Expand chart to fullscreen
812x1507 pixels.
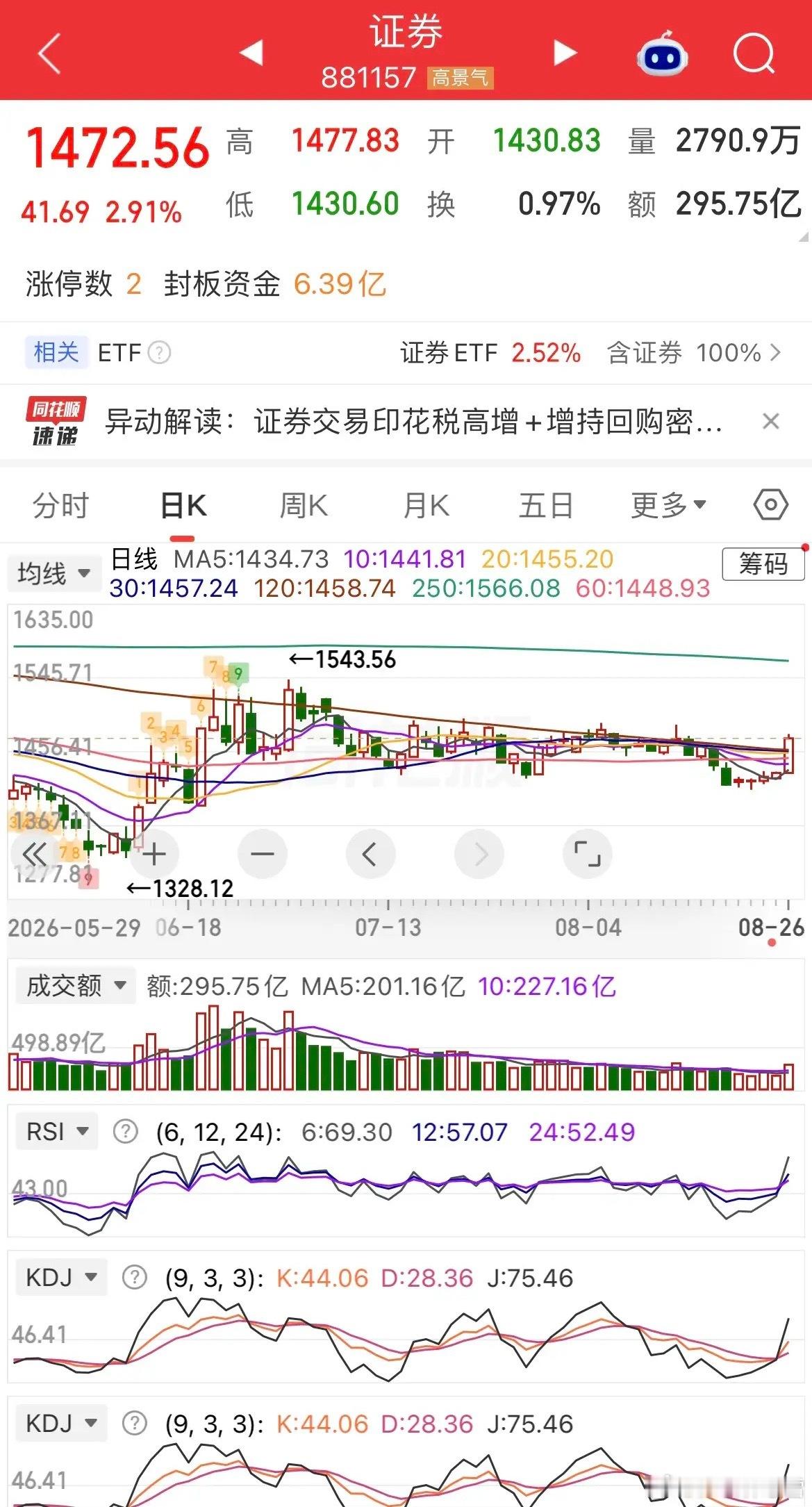point(587,854)
